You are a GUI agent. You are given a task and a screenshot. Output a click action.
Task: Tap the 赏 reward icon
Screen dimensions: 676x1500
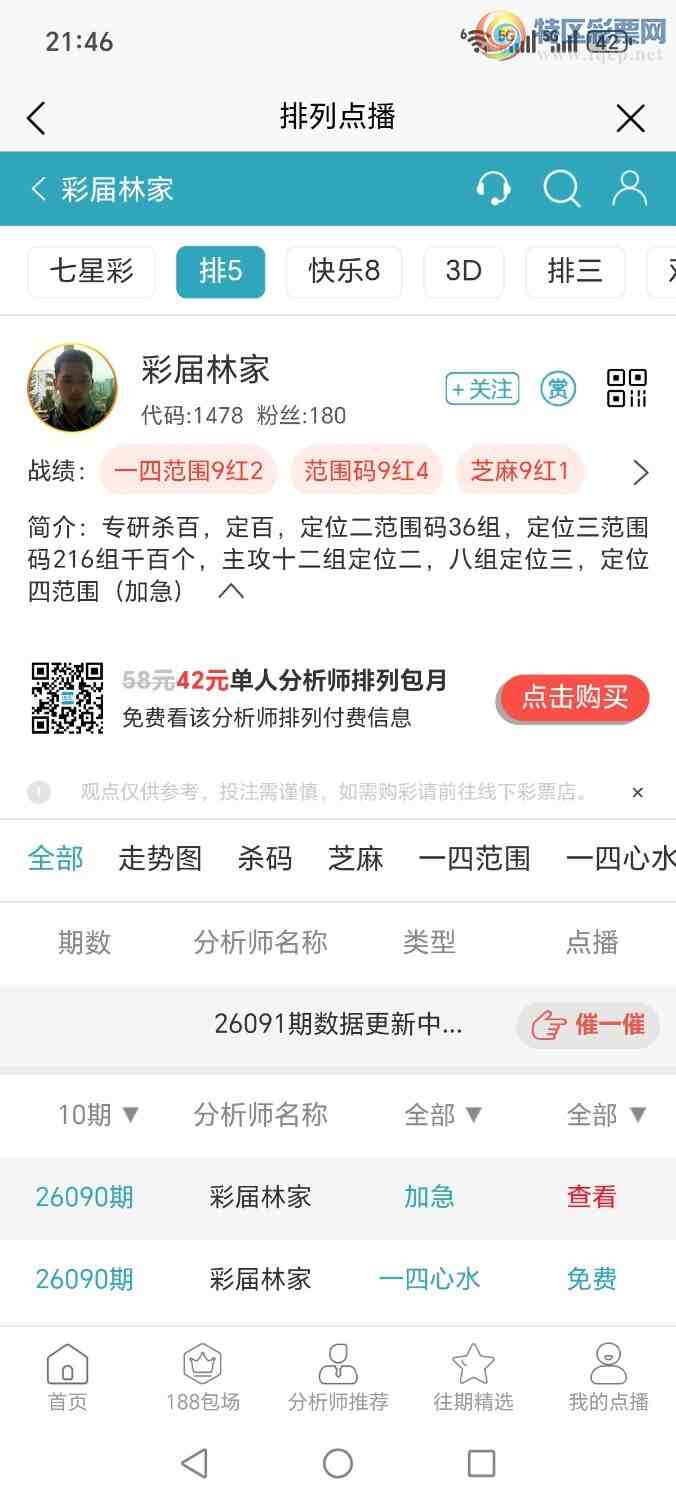pos(558,389)
